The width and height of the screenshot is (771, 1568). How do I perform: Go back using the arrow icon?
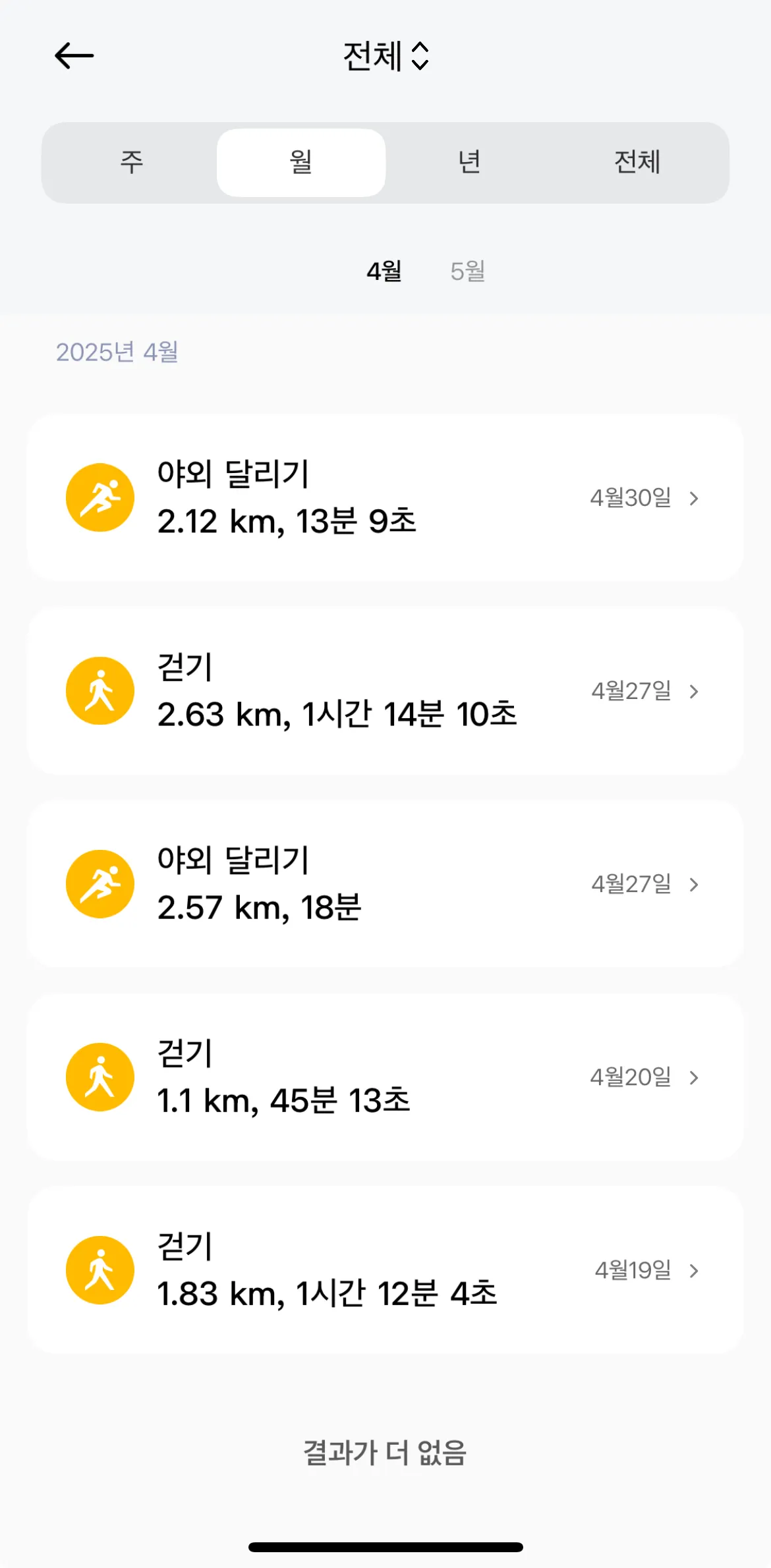[x=74, y=56]
